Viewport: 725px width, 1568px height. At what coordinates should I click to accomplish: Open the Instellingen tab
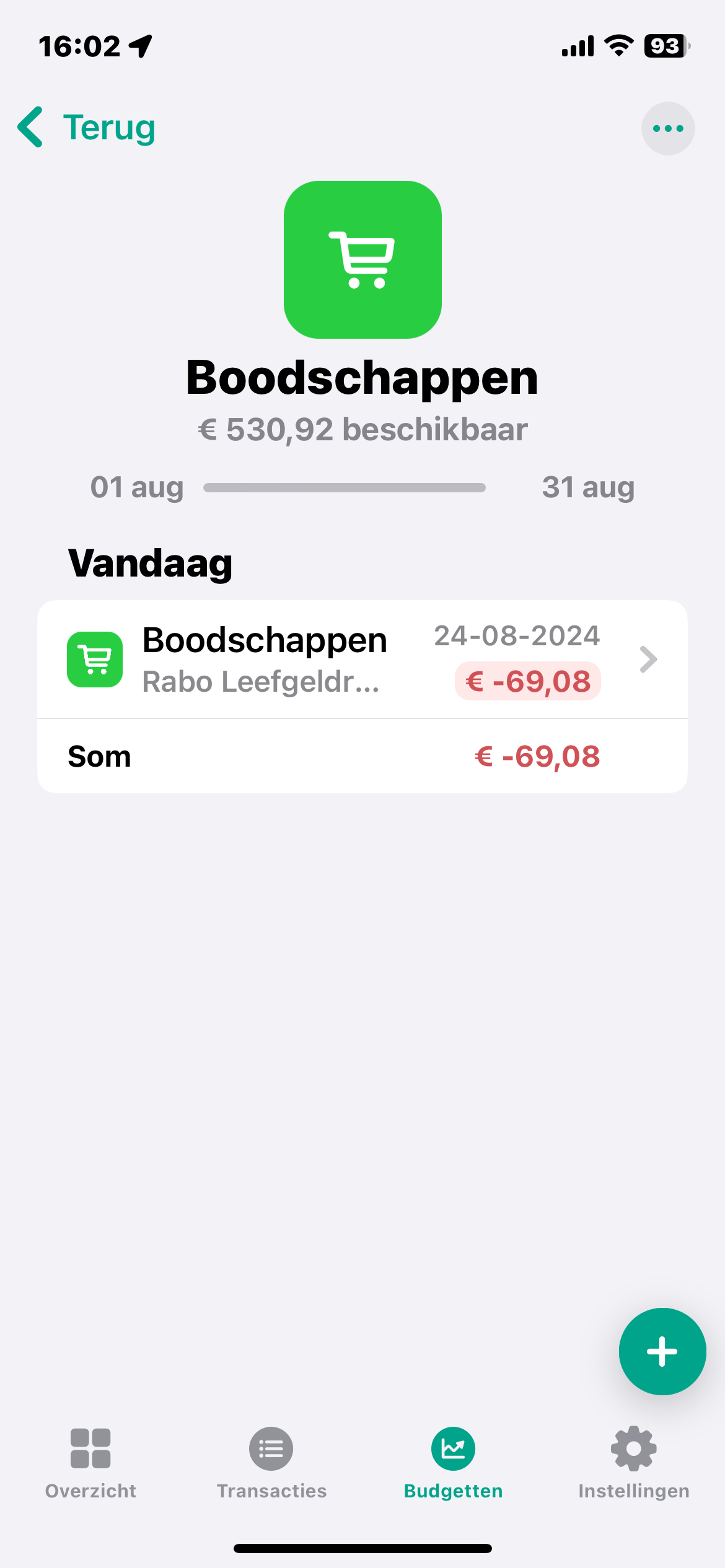[x=633, y=1463]
